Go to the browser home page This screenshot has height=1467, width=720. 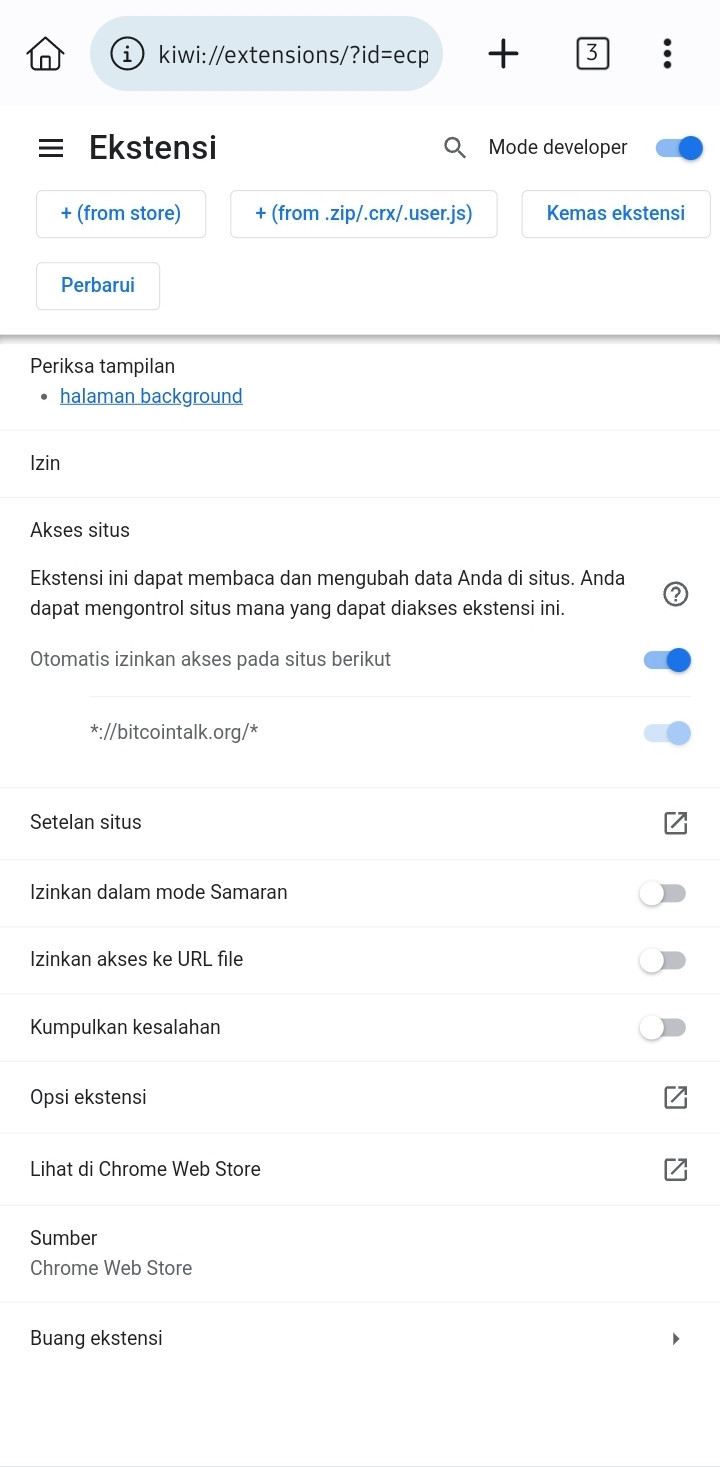coord(45,53)
